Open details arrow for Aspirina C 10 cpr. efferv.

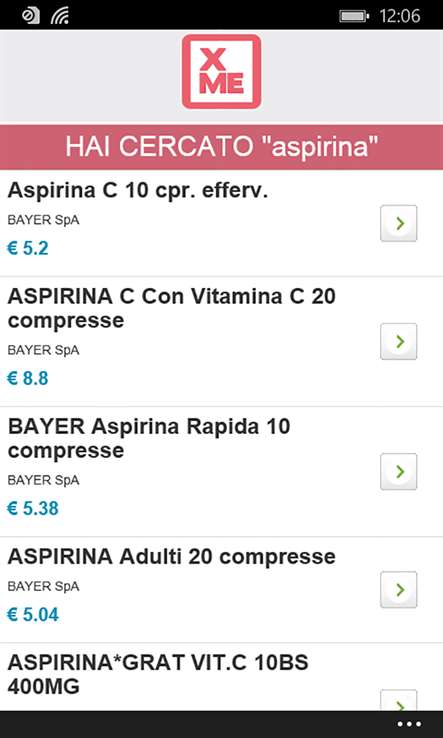point(398,224)
